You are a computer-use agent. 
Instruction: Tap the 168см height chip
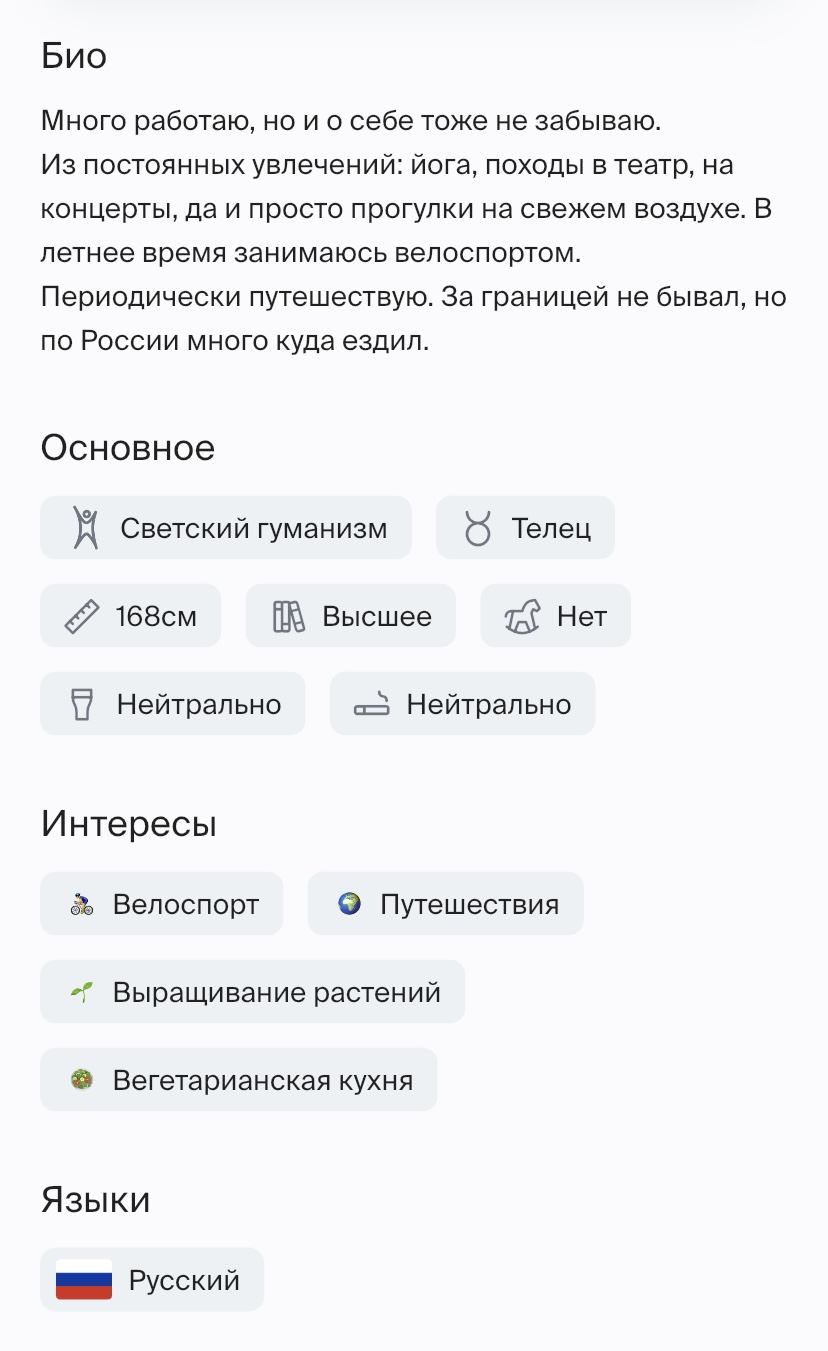tap(130, 615)
